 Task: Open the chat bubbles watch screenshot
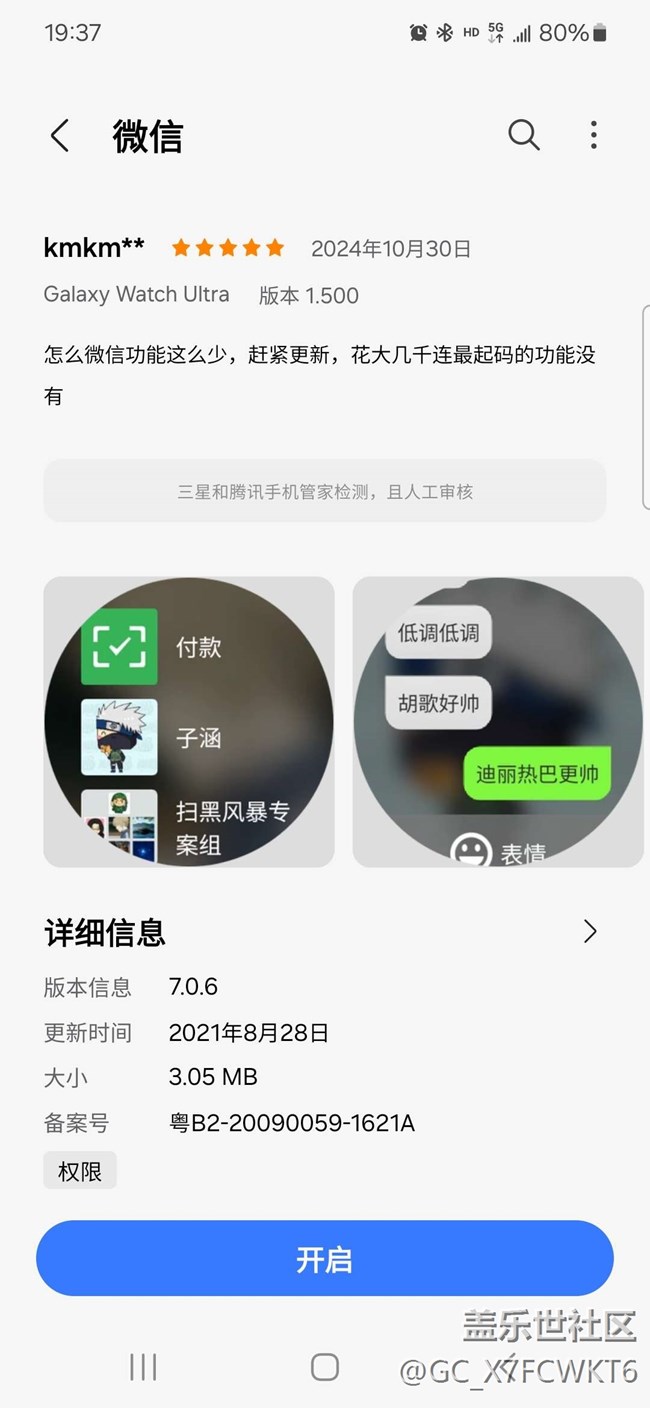point(498,721)
